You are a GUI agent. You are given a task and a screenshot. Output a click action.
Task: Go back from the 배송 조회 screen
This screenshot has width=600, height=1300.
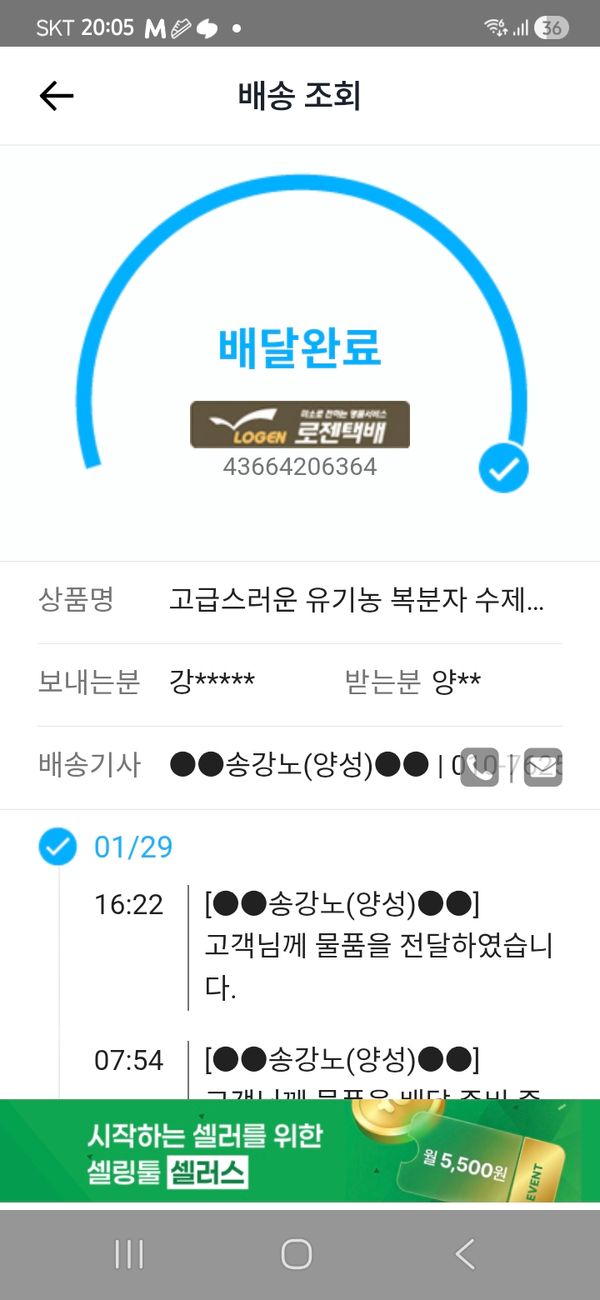coord(57,96)
